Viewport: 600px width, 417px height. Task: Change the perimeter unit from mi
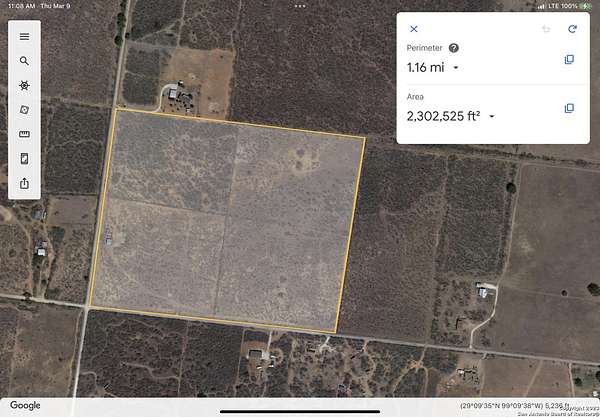pyautogui.click(x=456, y=68)
